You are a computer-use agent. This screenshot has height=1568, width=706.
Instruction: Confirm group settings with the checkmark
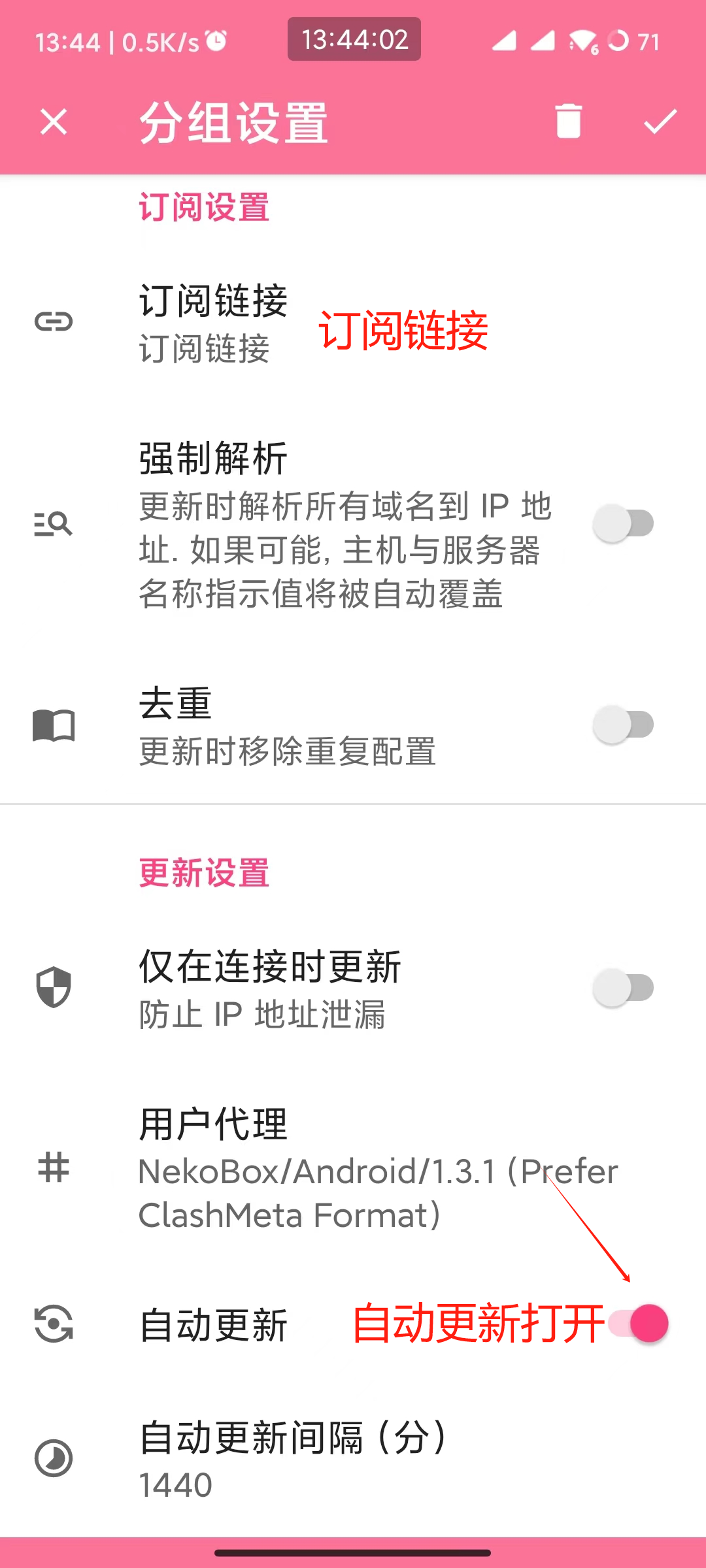pos(660,122)
